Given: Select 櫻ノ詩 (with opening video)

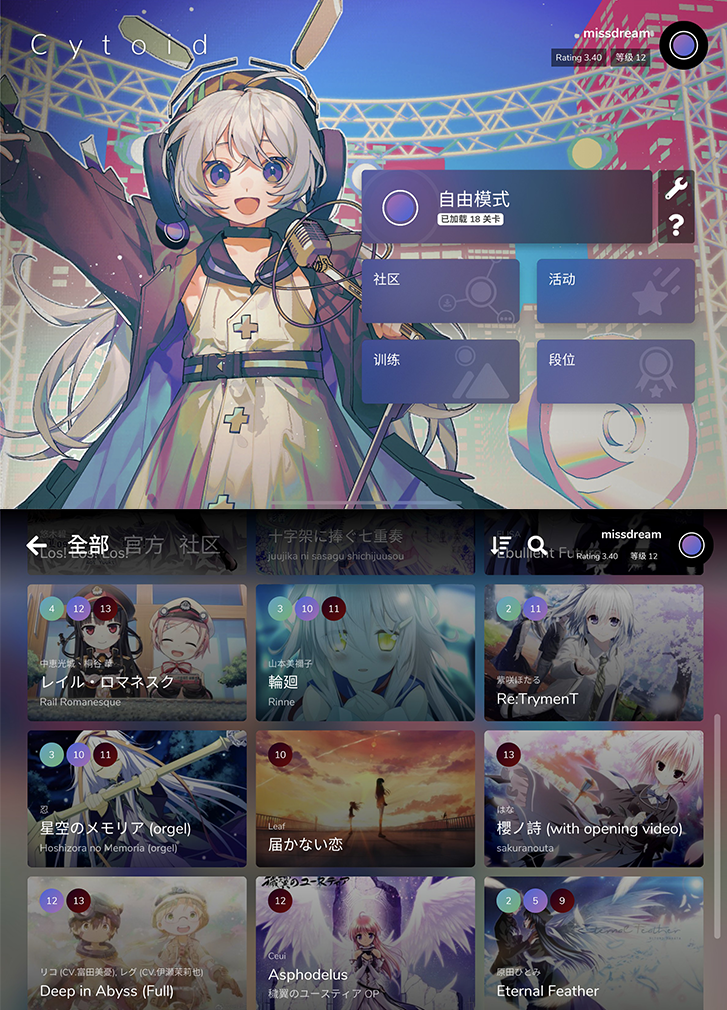Looking at the screenshot, I should [593, 798].
